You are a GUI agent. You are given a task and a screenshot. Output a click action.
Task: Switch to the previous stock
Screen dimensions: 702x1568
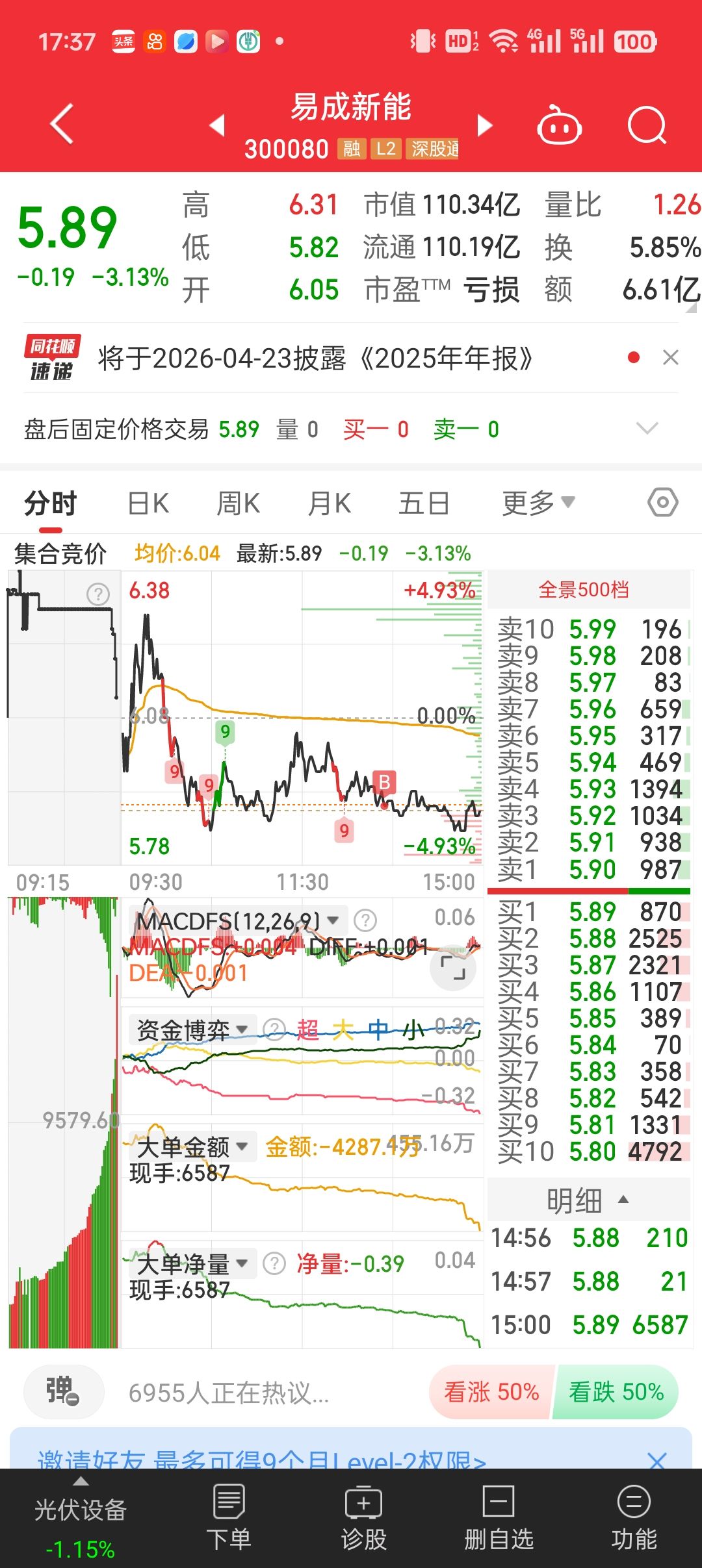pos(218,125)
